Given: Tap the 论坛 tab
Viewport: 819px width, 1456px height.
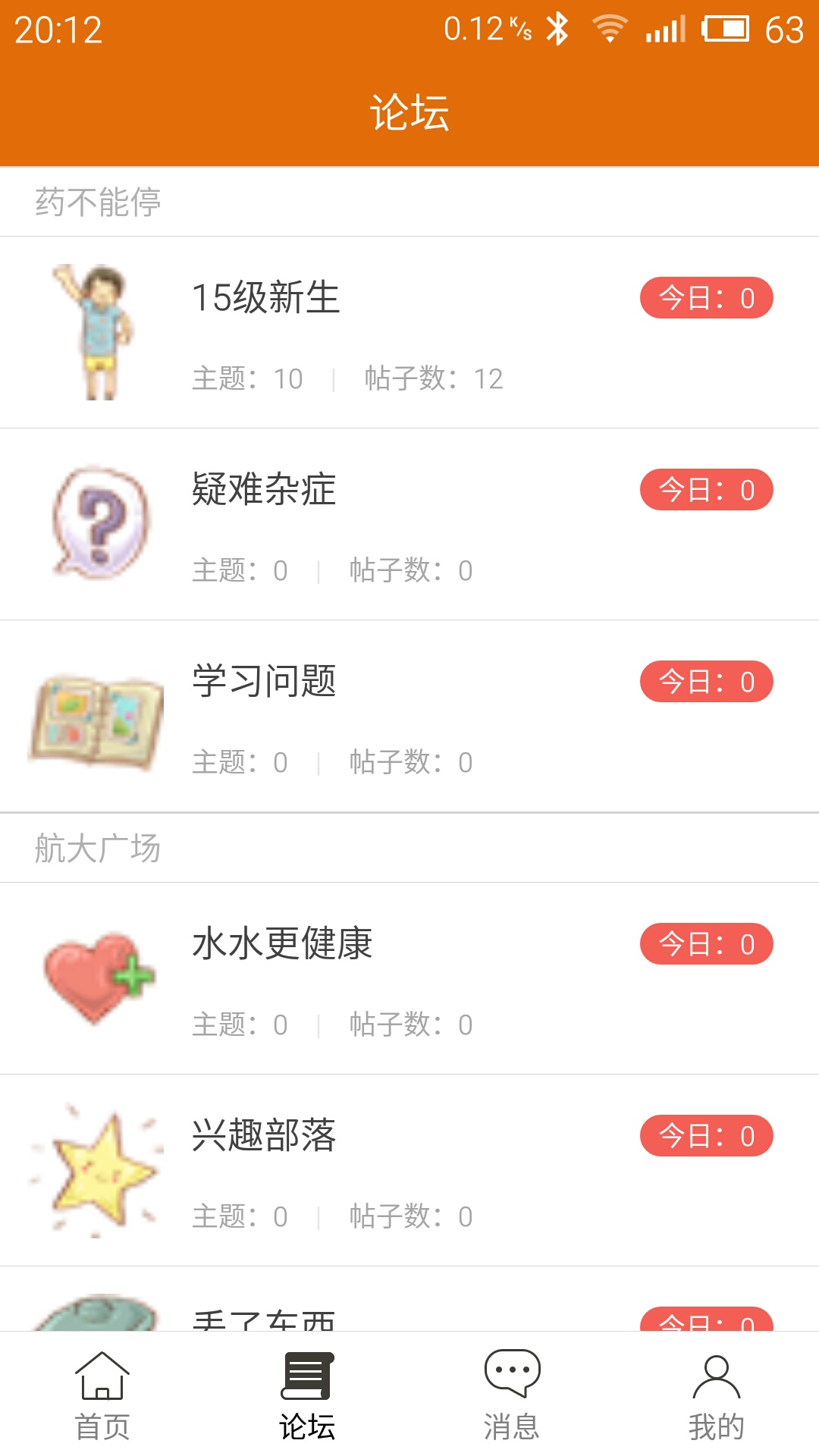Looking at the screenshot, I should (307, 1395).
